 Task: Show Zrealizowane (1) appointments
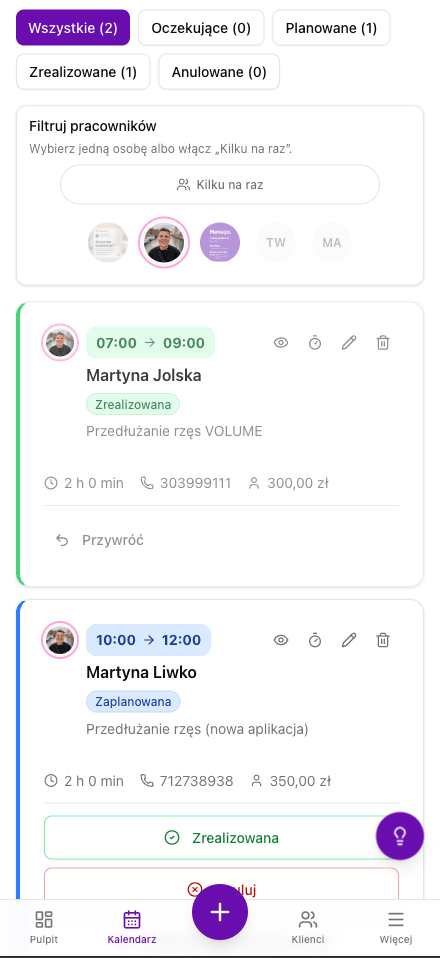(x=83, y=72)
